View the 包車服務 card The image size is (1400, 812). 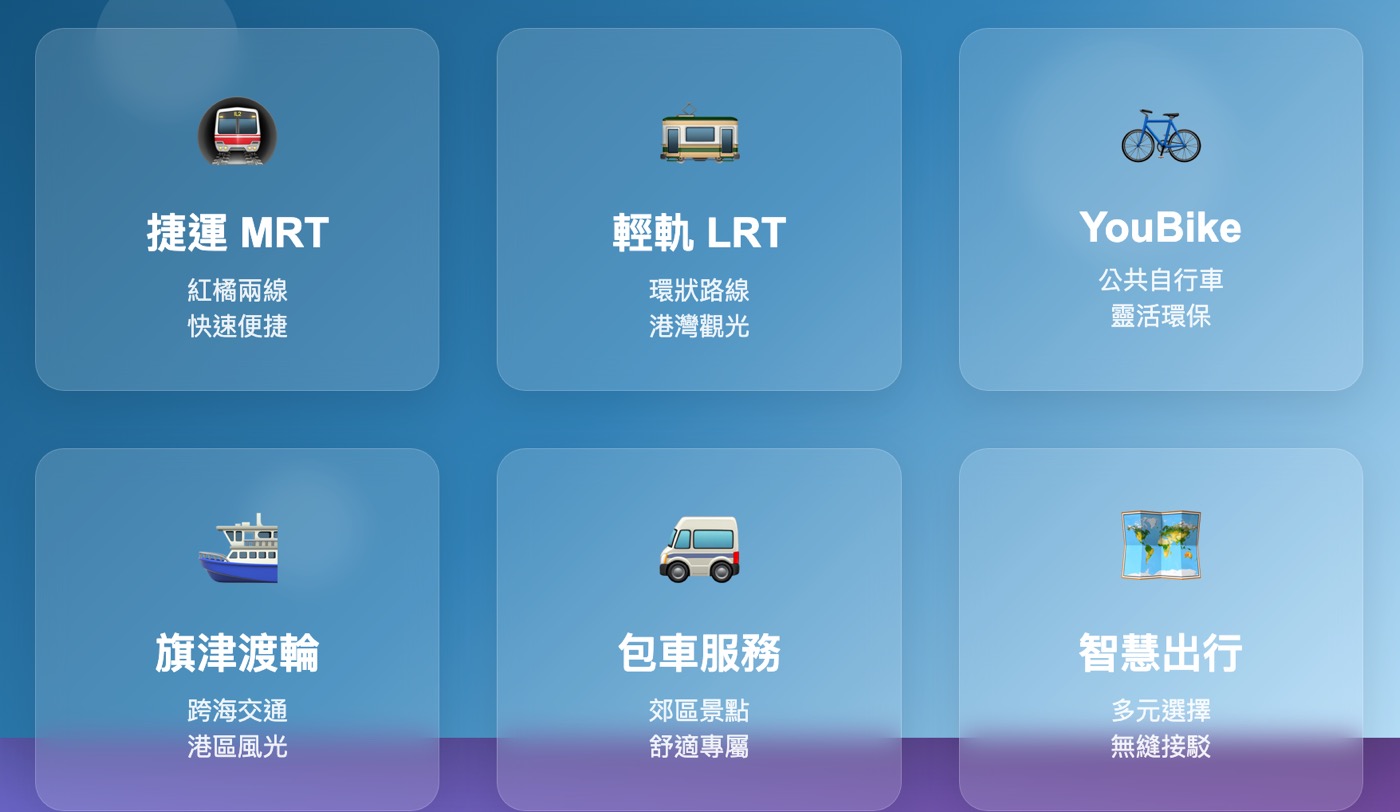coord(699,630)
